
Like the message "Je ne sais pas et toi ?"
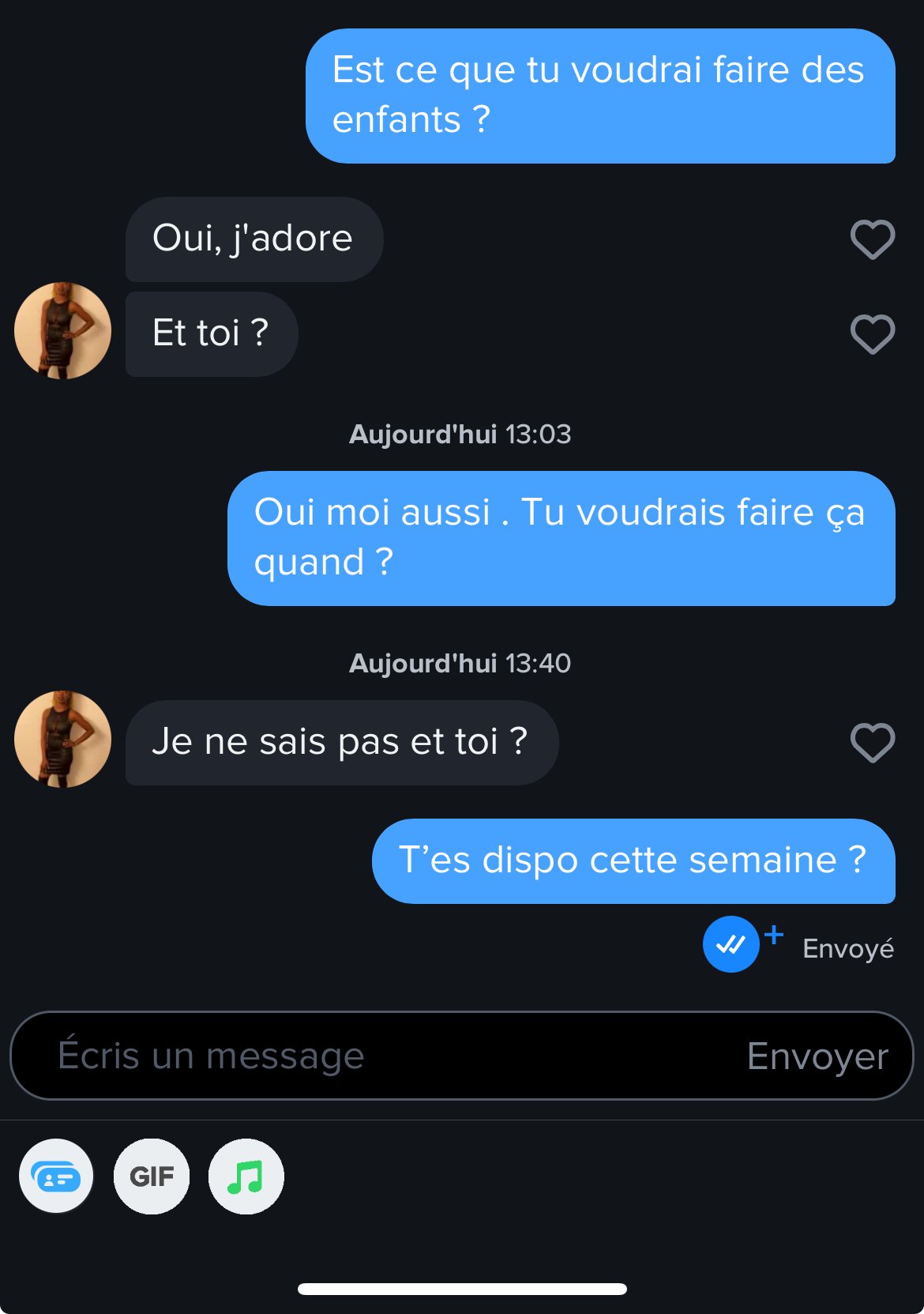872,743
